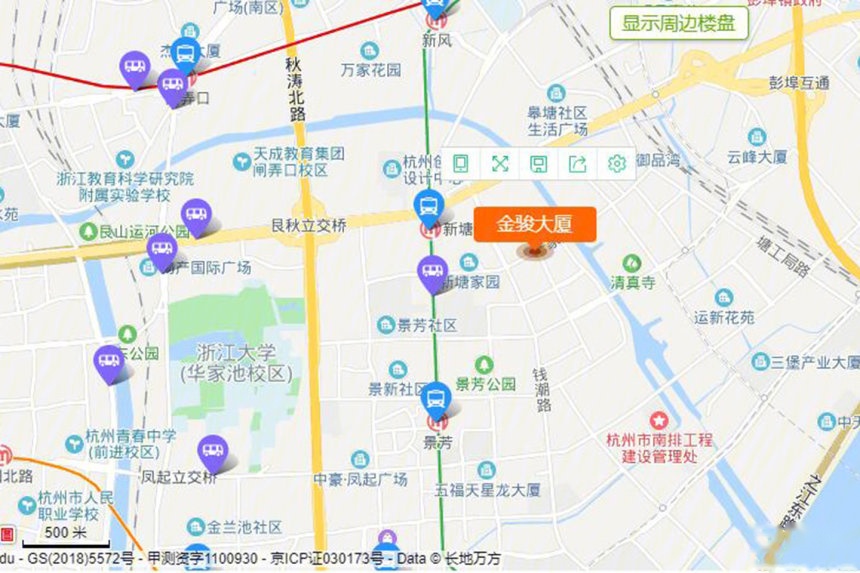Tap the 金骏大厦 location marker
The image size is (860, 573).
tap(535, 225)
